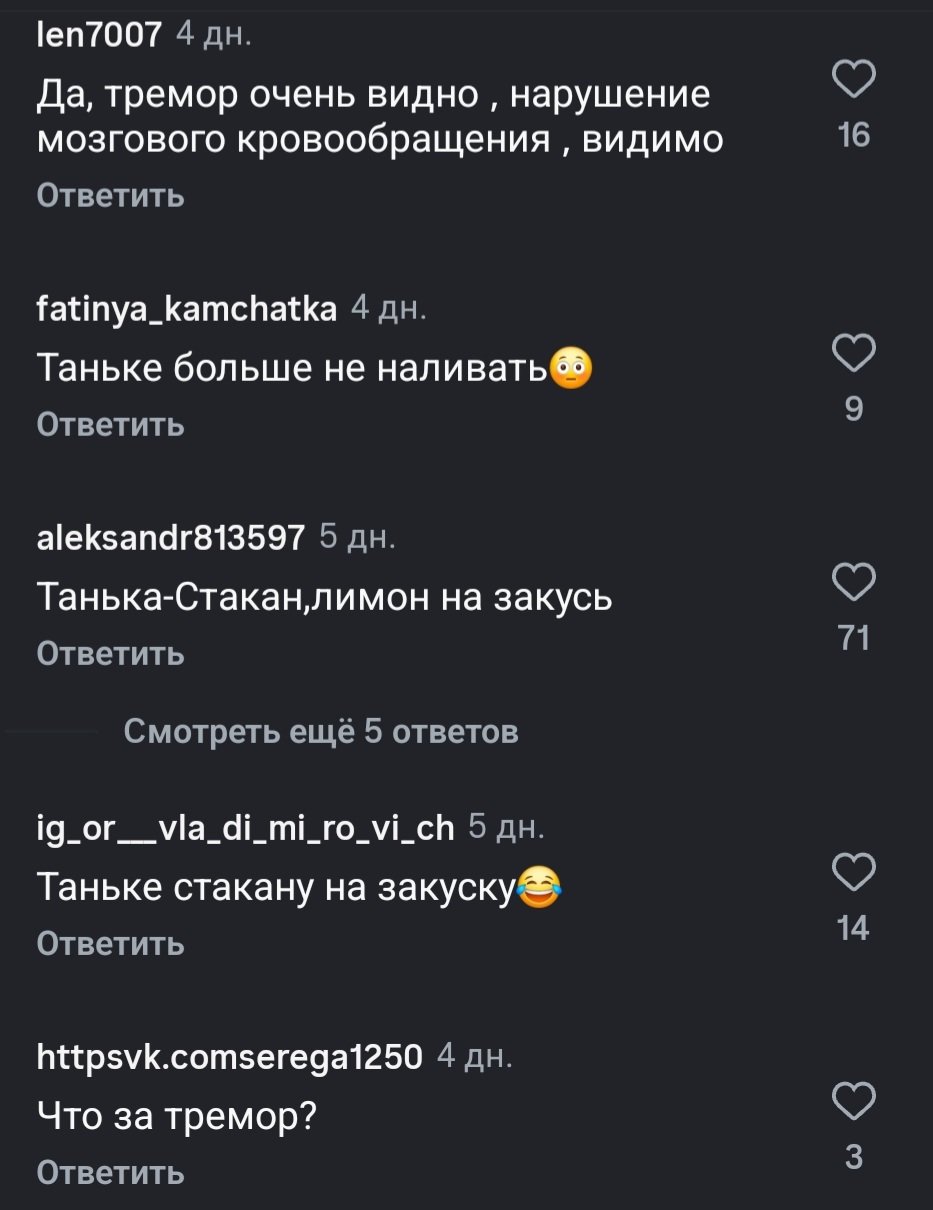Screen dimensions: 933x1210
Task: Like ig_or__vla_di_mi_ro_vi_ch's comment
Action: tap(854, 871)
